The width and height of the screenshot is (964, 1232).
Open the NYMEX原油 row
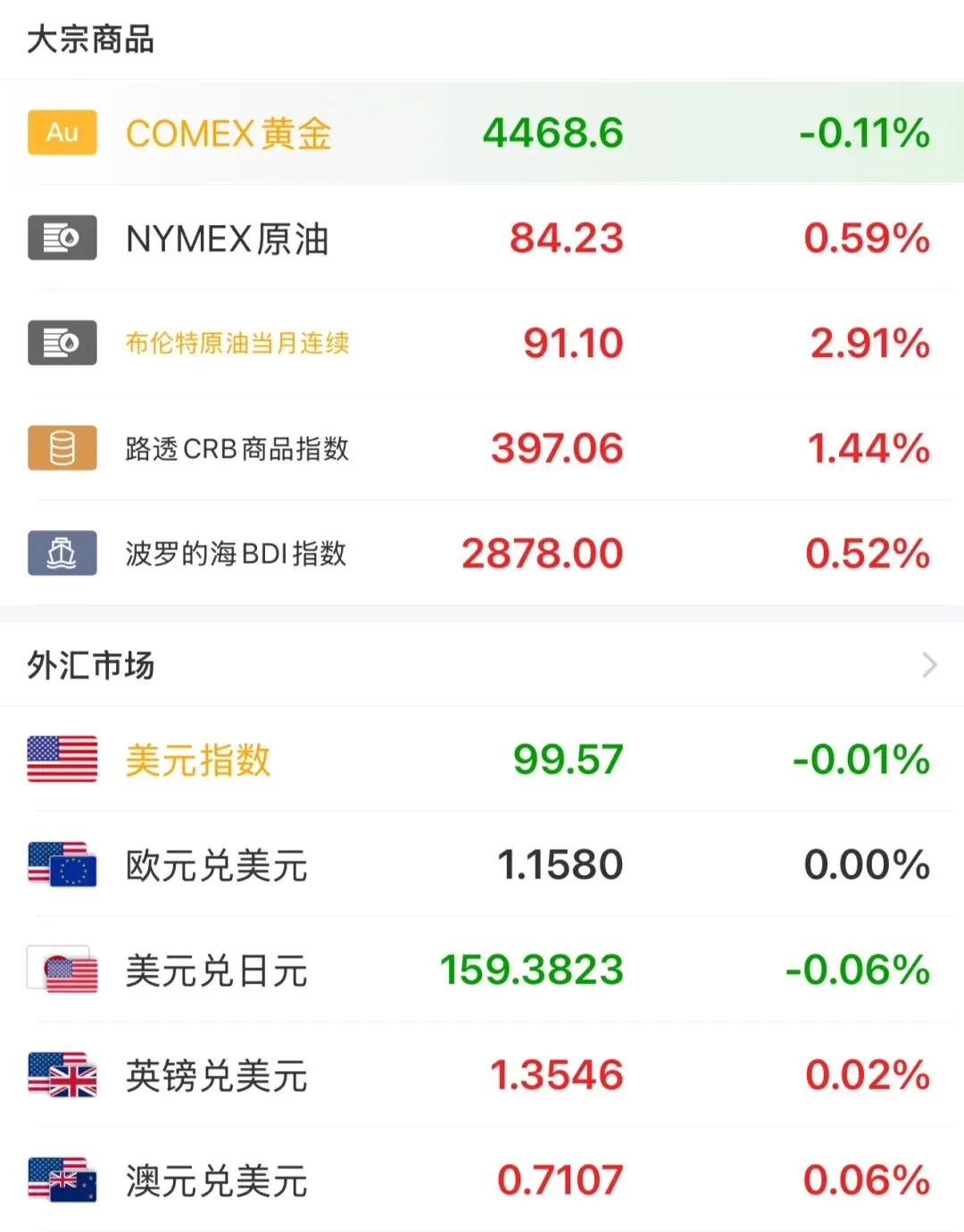482,237
